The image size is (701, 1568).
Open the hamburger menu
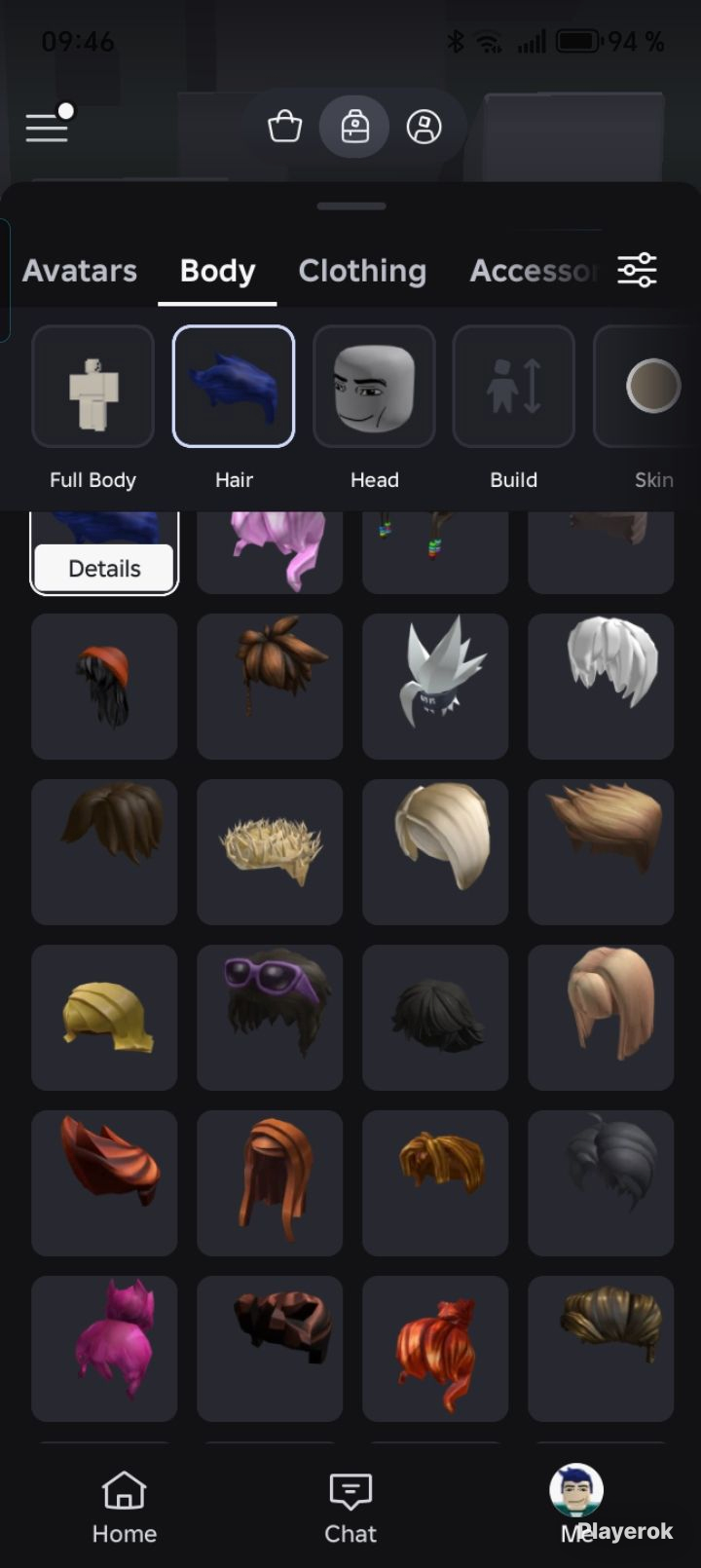47,127
